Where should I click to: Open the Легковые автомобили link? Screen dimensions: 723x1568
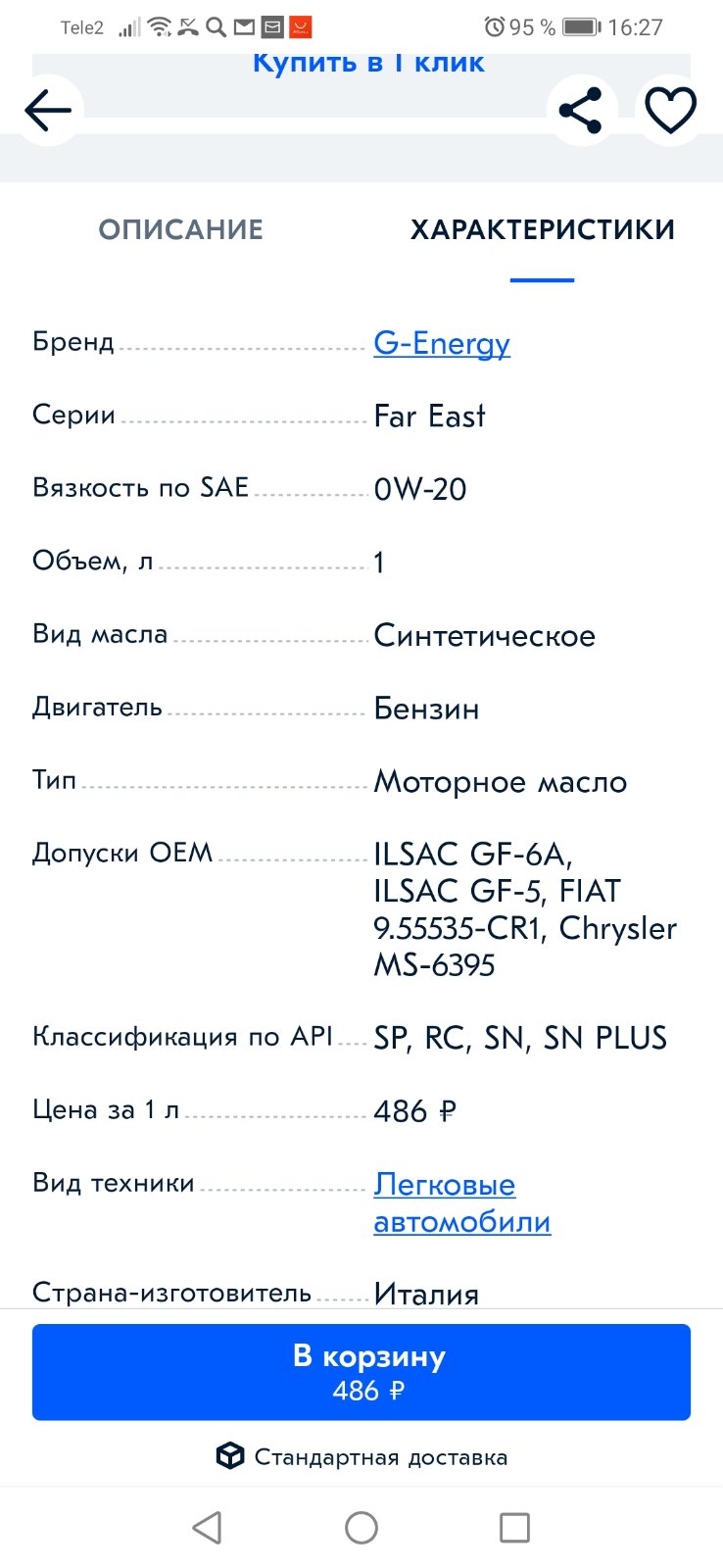pos(462,1202)
